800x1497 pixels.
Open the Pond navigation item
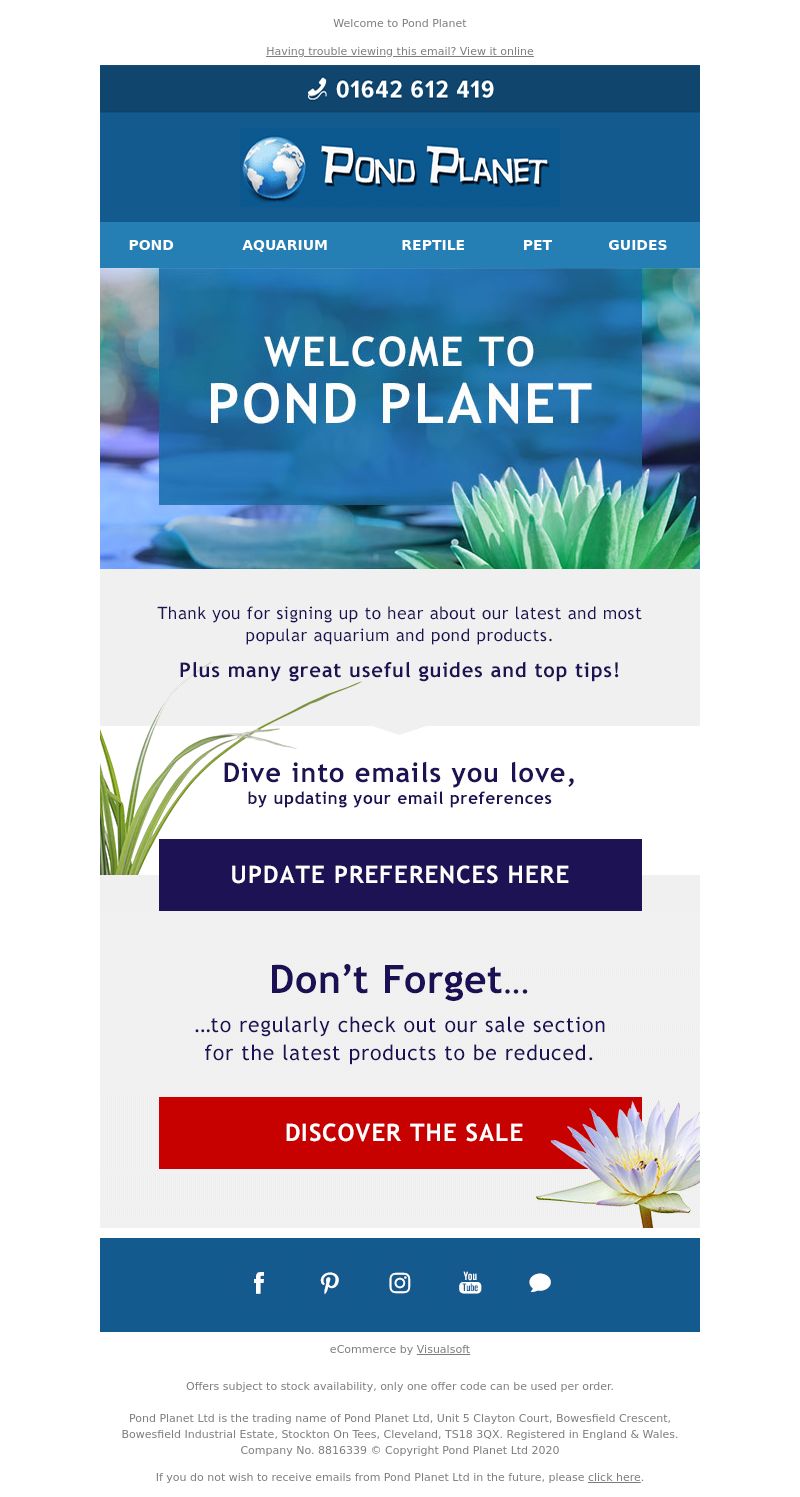click(x=151, y=245)
